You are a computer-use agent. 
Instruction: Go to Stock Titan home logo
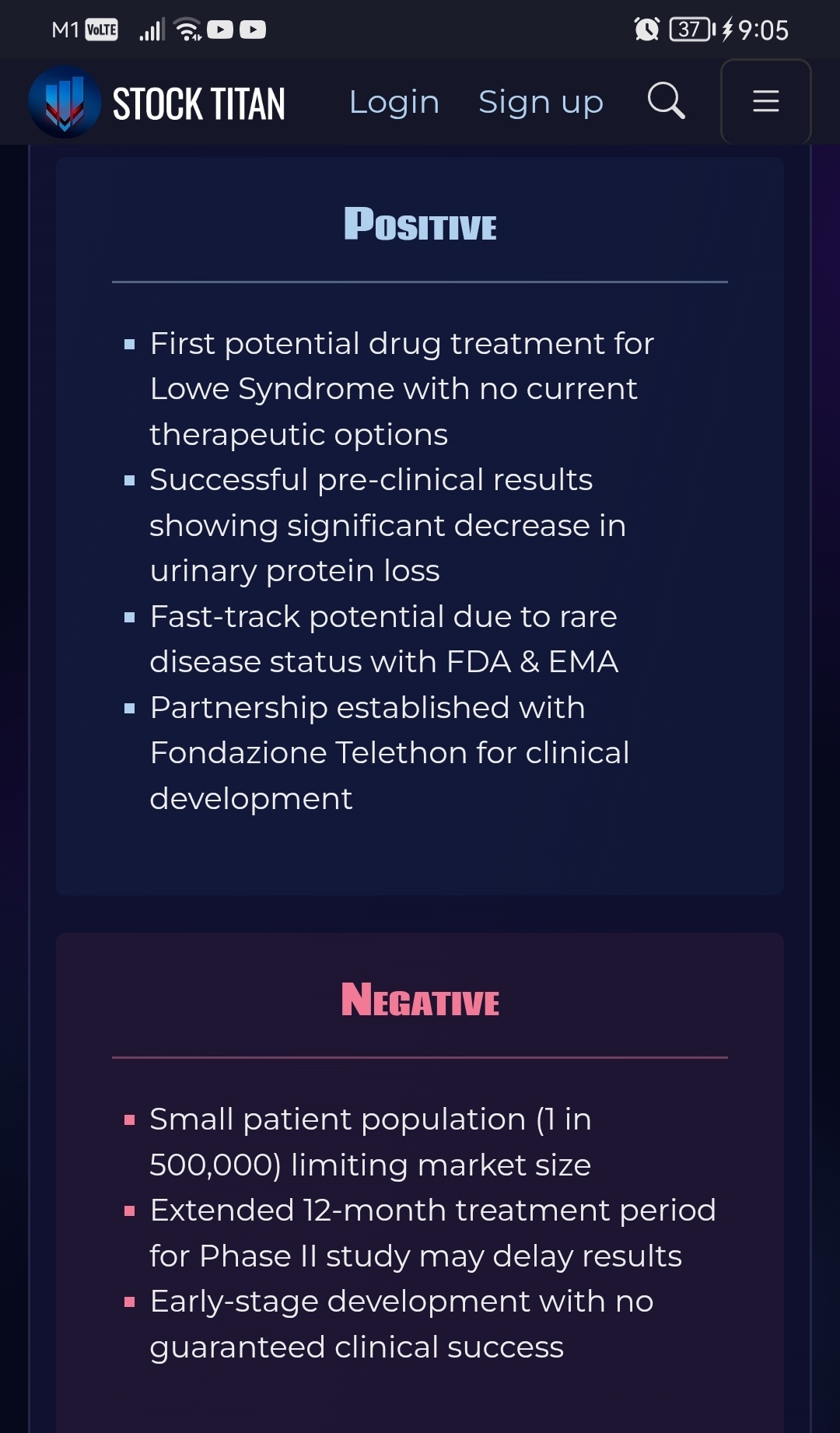157,103
